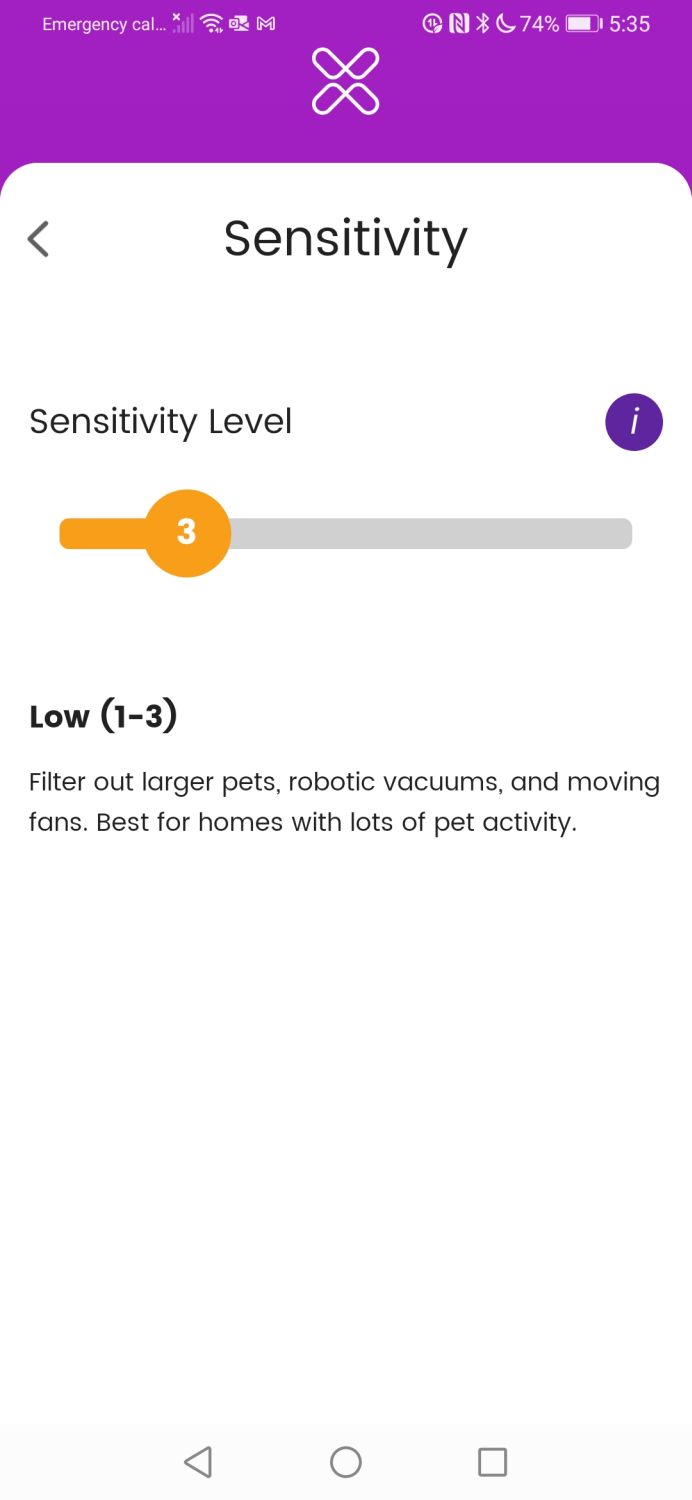Go back from the Sensitivity screen
The height and width of the screenshot is (1500, 692).
tap(38, 239)
